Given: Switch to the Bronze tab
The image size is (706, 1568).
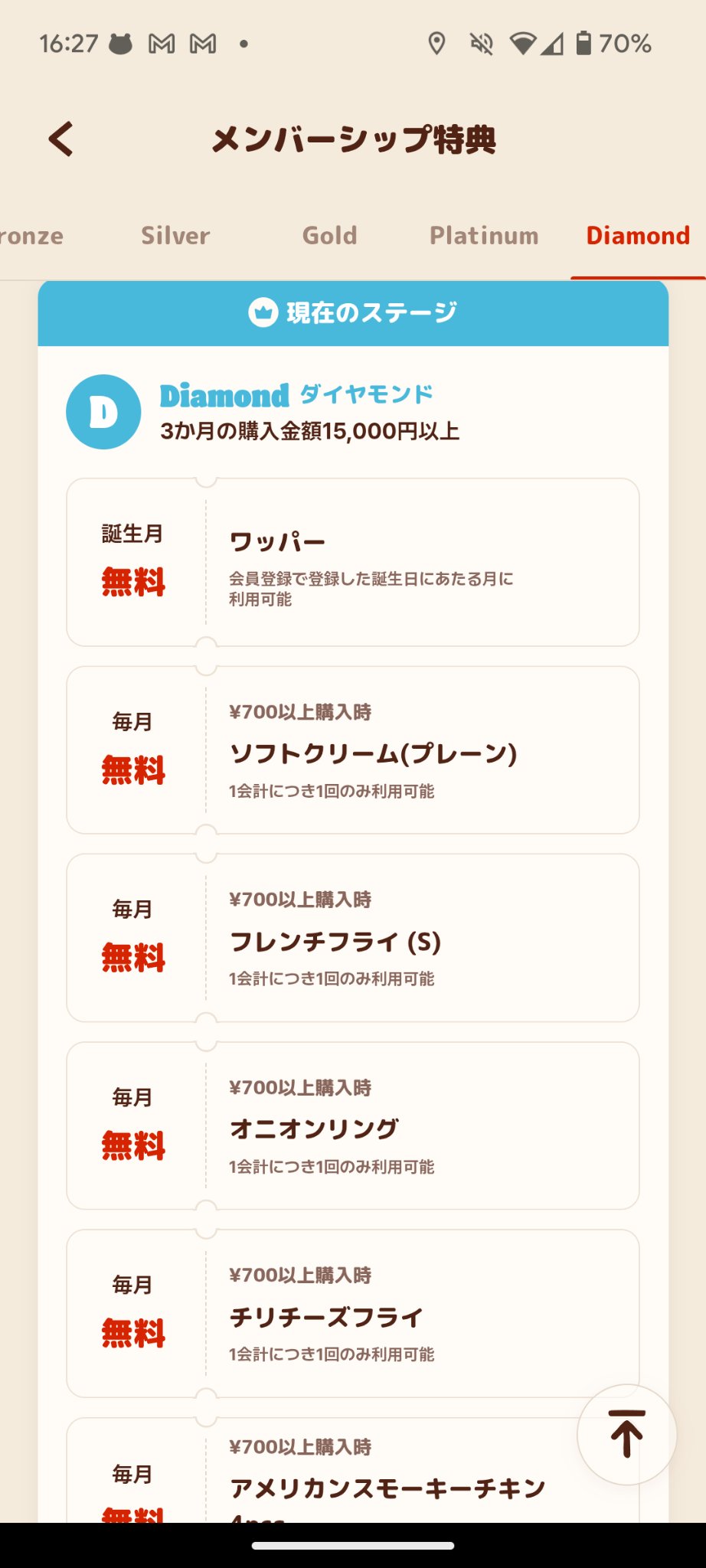Looking at the screenshot, I should coord(31,236).
